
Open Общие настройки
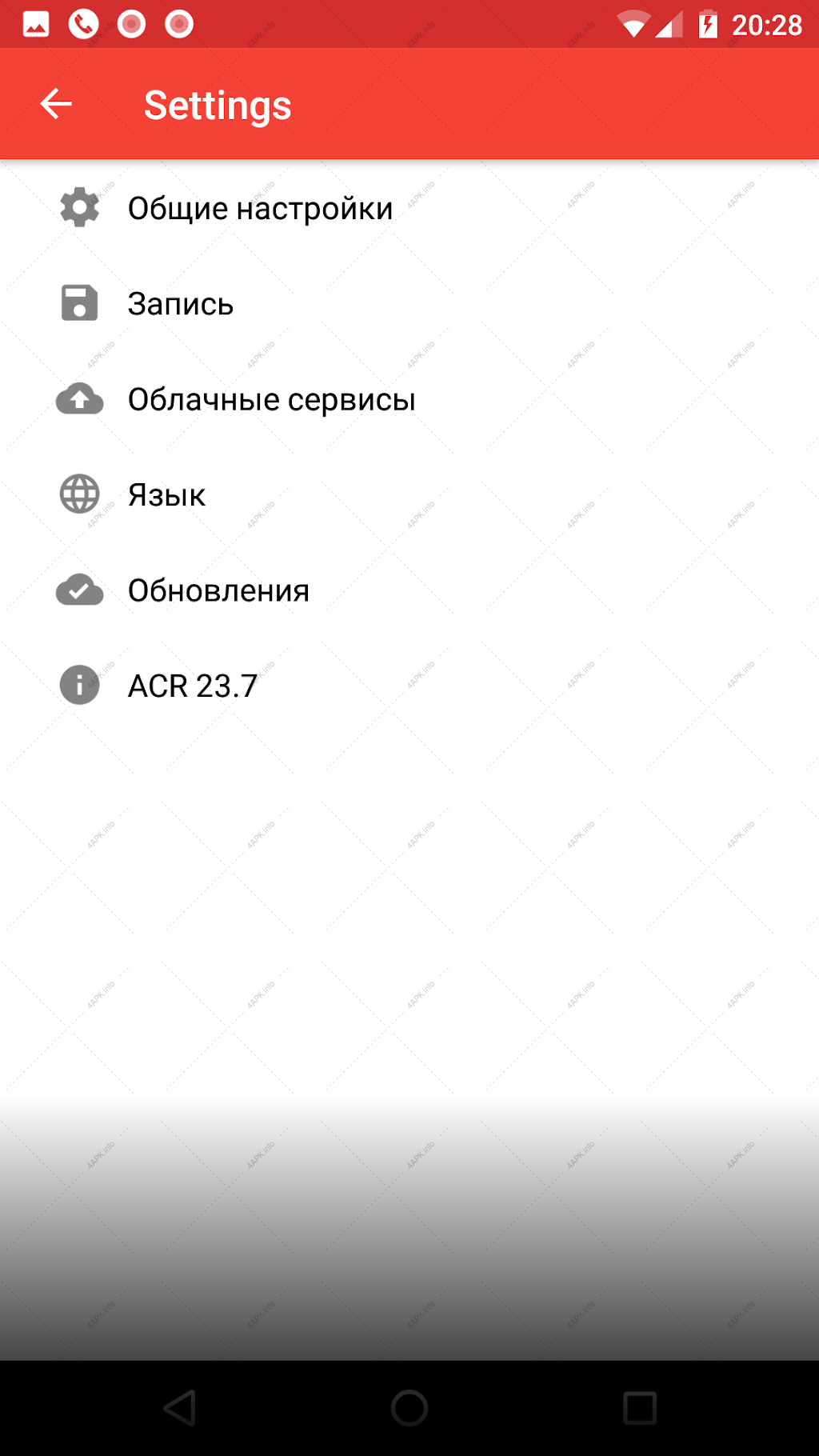pyautogui.click(x=409, y=208)
